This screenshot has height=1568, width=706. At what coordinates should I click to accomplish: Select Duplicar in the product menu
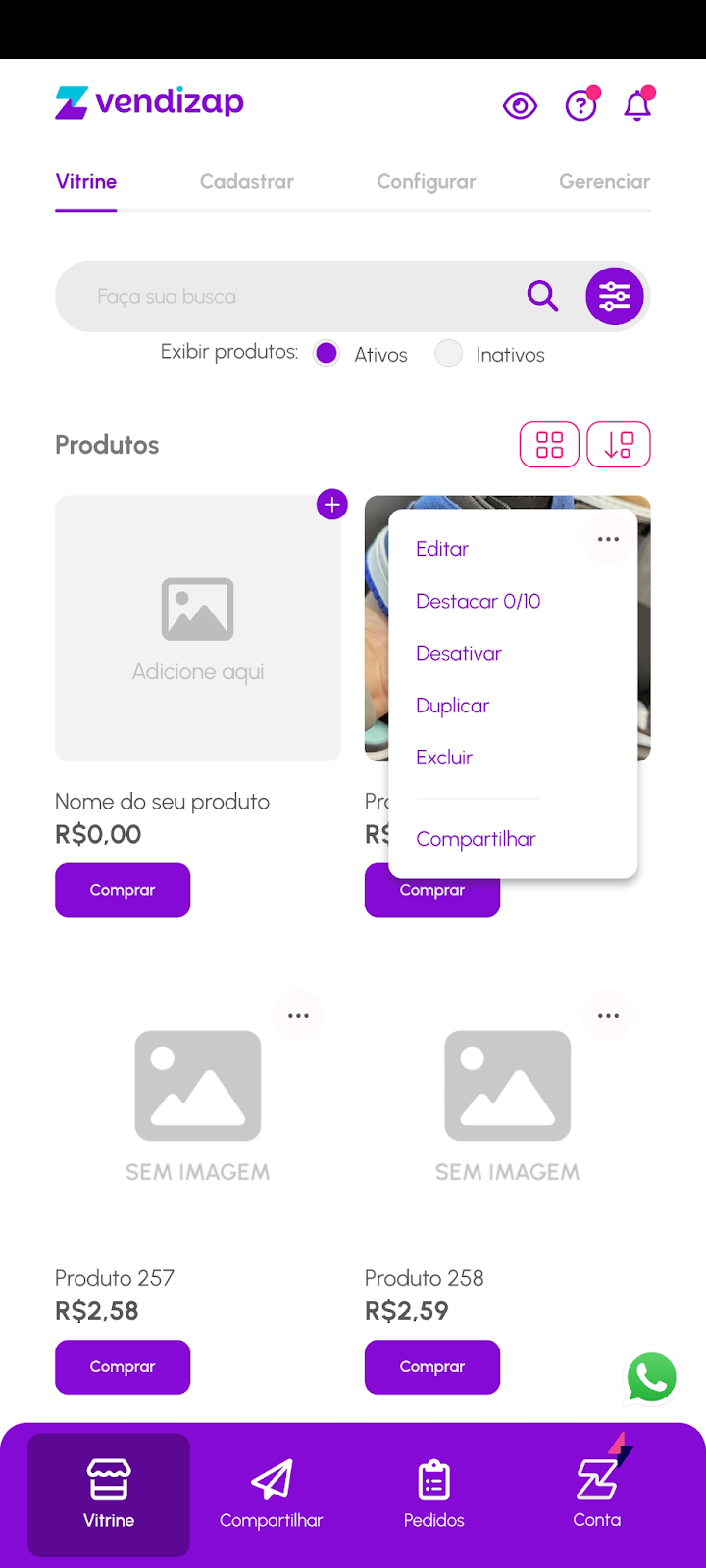(x=452, y=706)
